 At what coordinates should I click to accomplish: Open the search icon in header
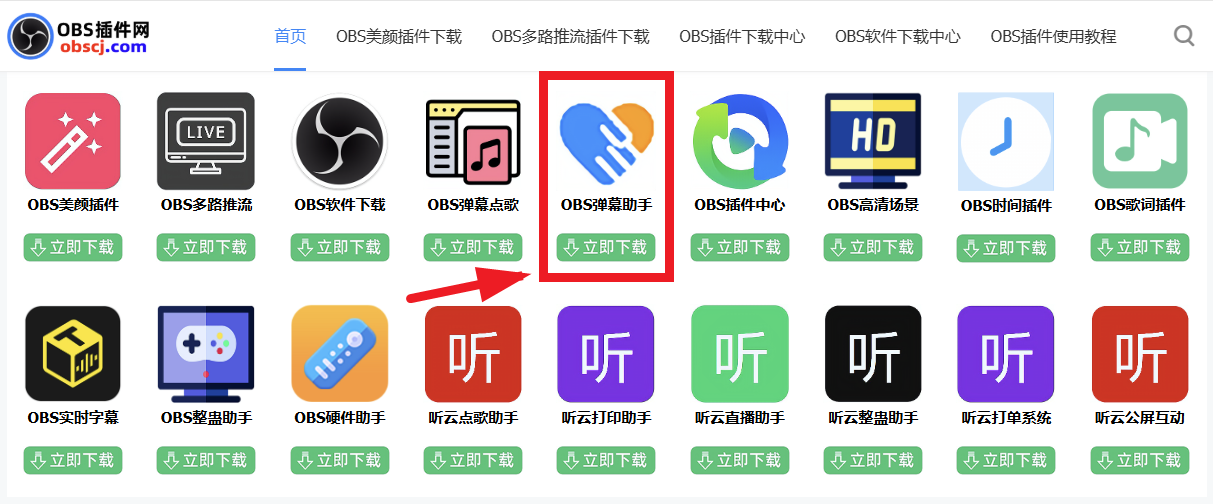point(1184,37)
